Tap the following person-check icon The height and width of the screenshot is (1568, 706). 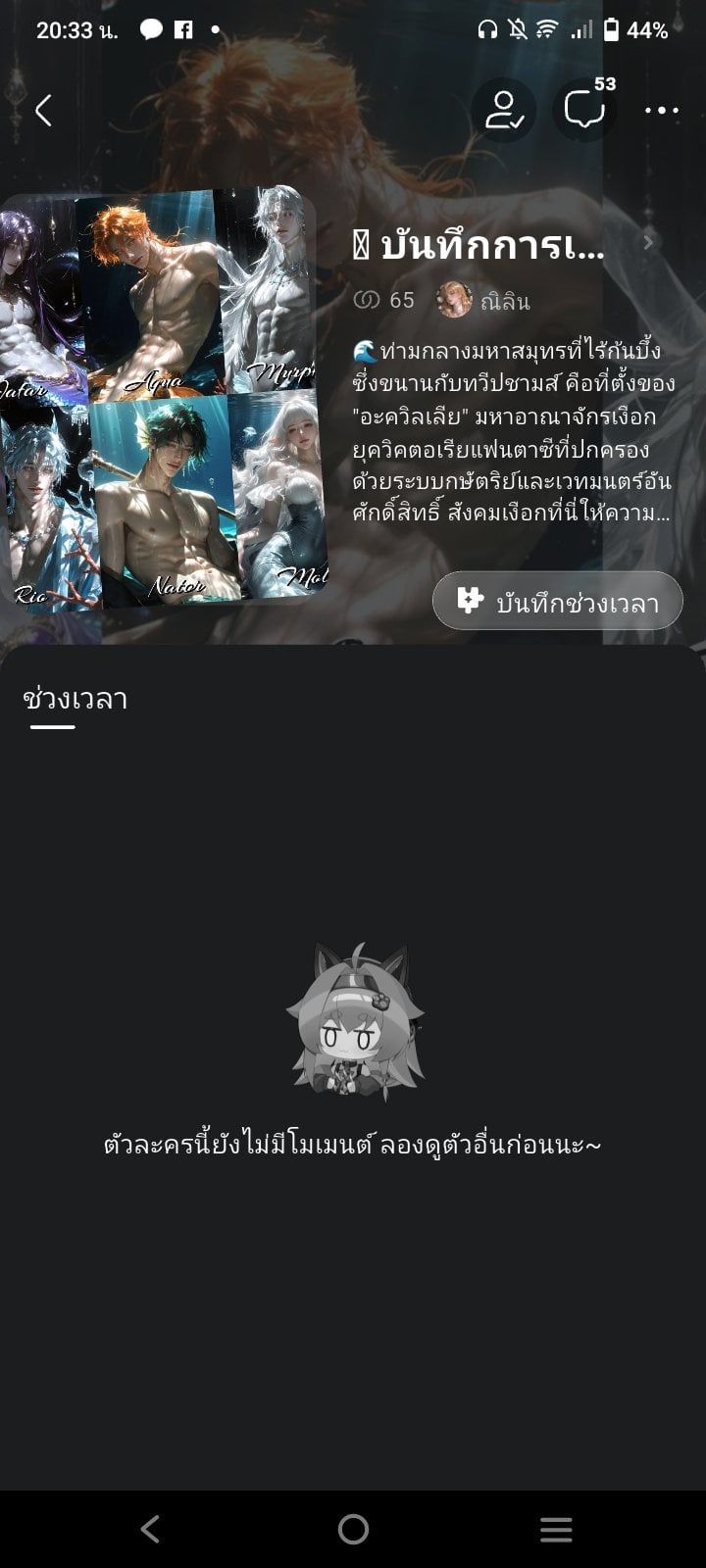(x=504, y=111)
